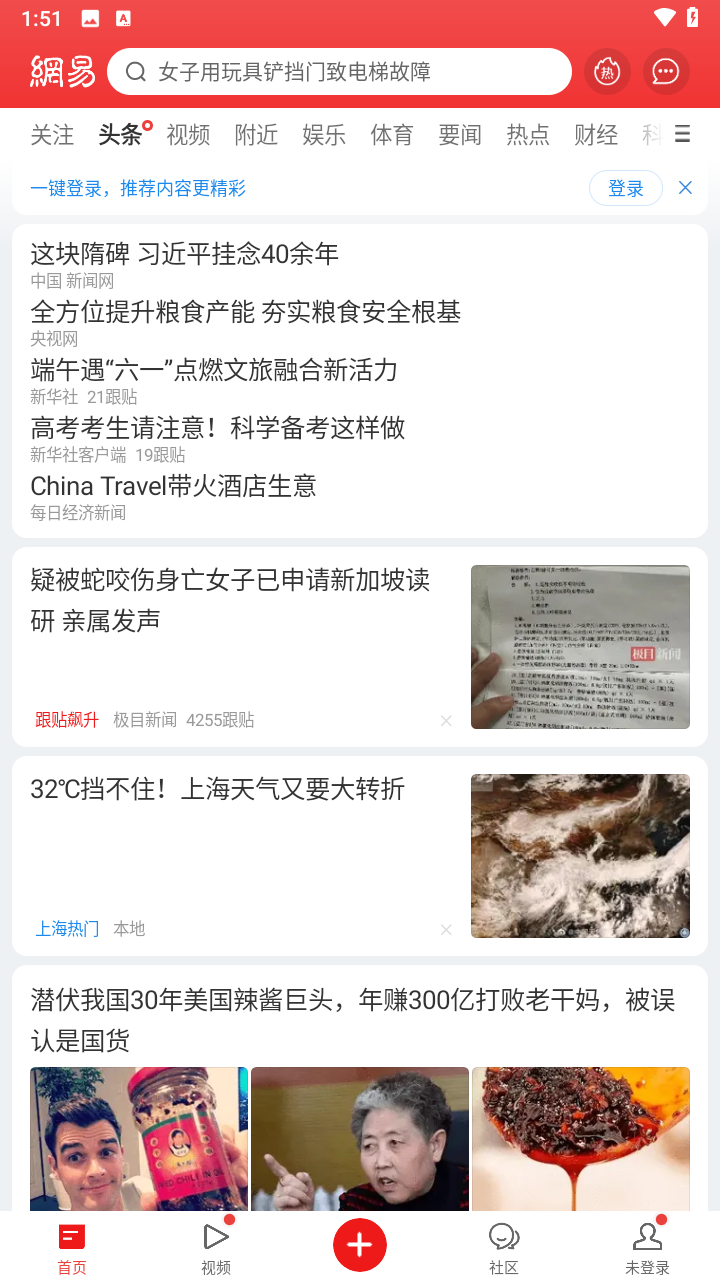Open the channel list menu icon
Screen dimensions: 720x1280
[x=683, y=135]
